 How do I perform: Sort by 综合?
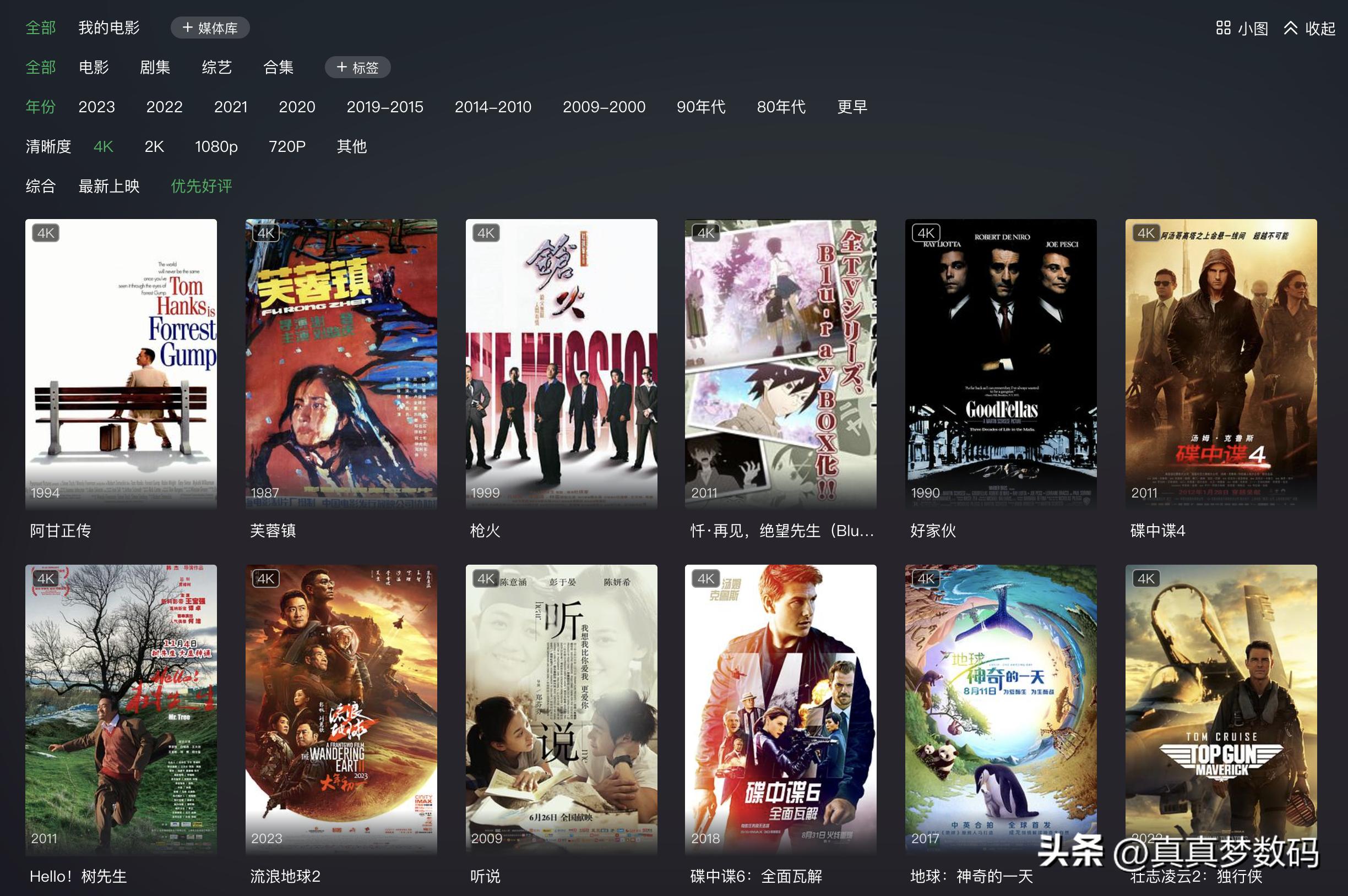click(x=41, y=186)
